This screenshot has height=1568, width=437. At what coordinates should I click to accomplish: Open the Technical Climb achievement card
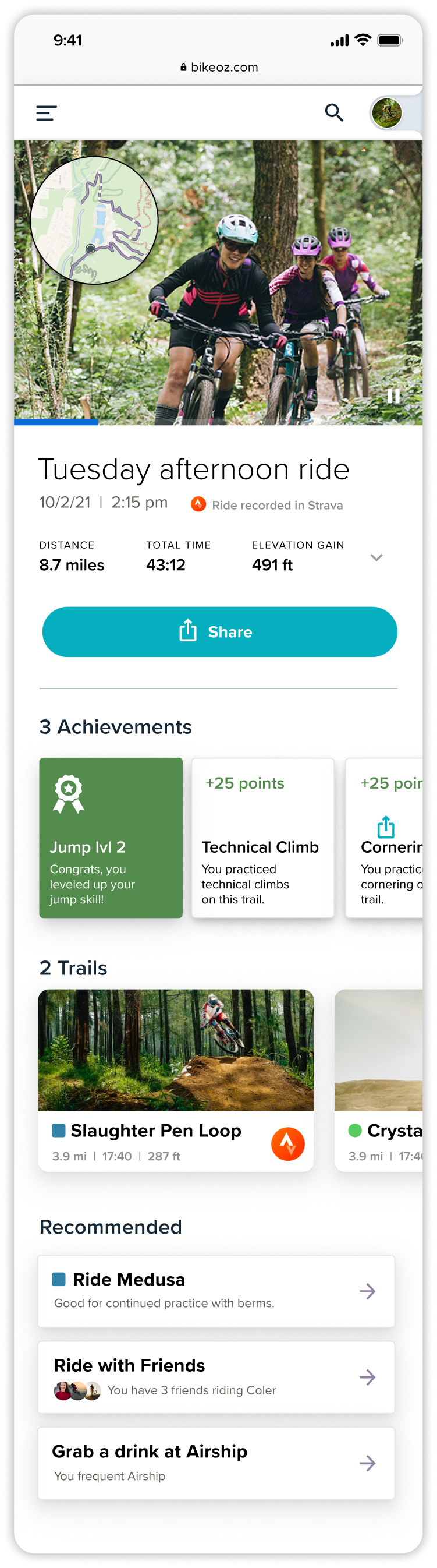click(x=262, y=838)
